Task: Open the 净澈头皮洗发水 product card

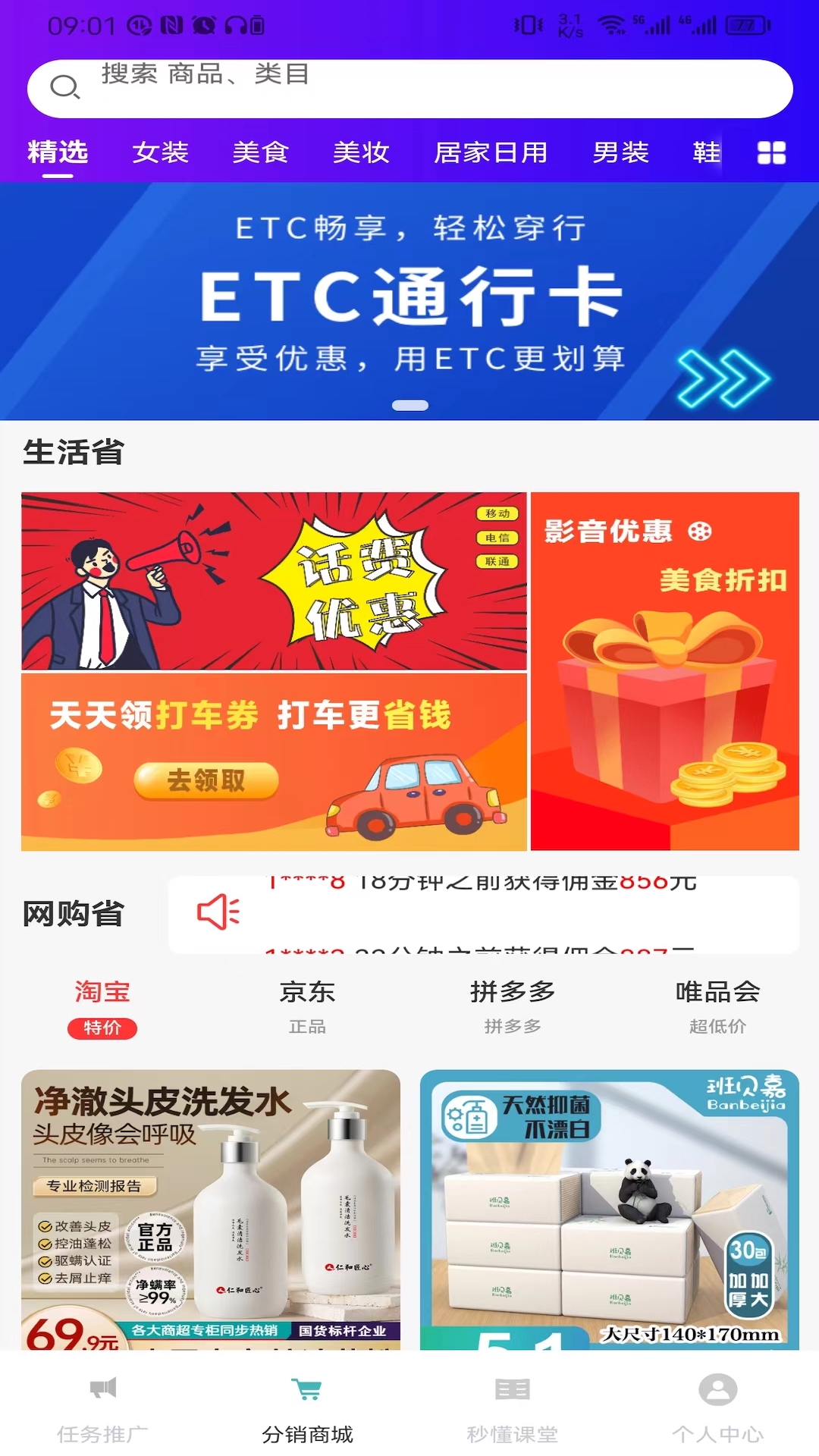Action: coord(211,1209)
